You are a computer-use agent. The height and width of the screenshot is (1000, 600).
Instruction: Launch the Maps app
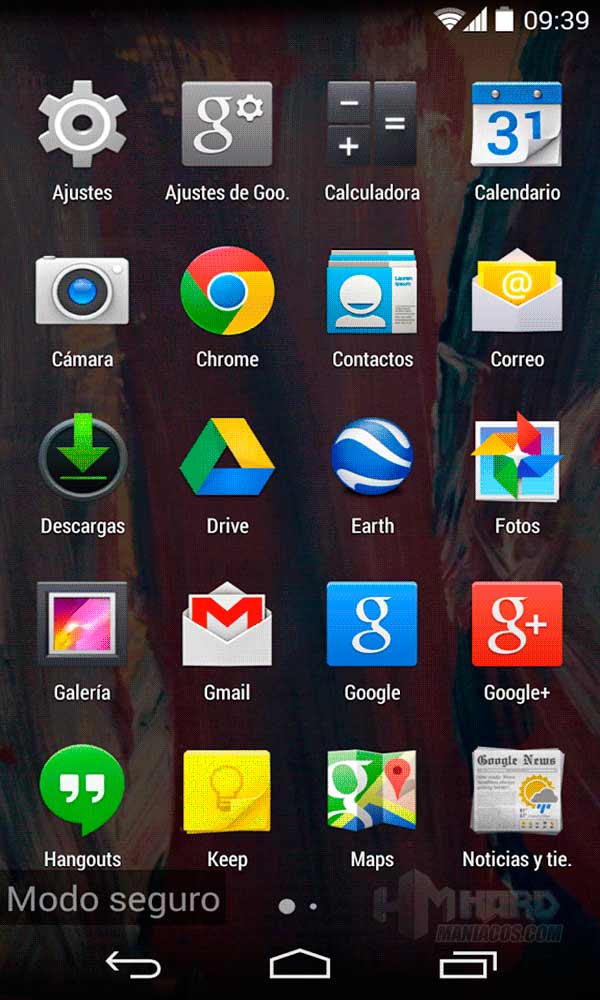pos(372,792)
